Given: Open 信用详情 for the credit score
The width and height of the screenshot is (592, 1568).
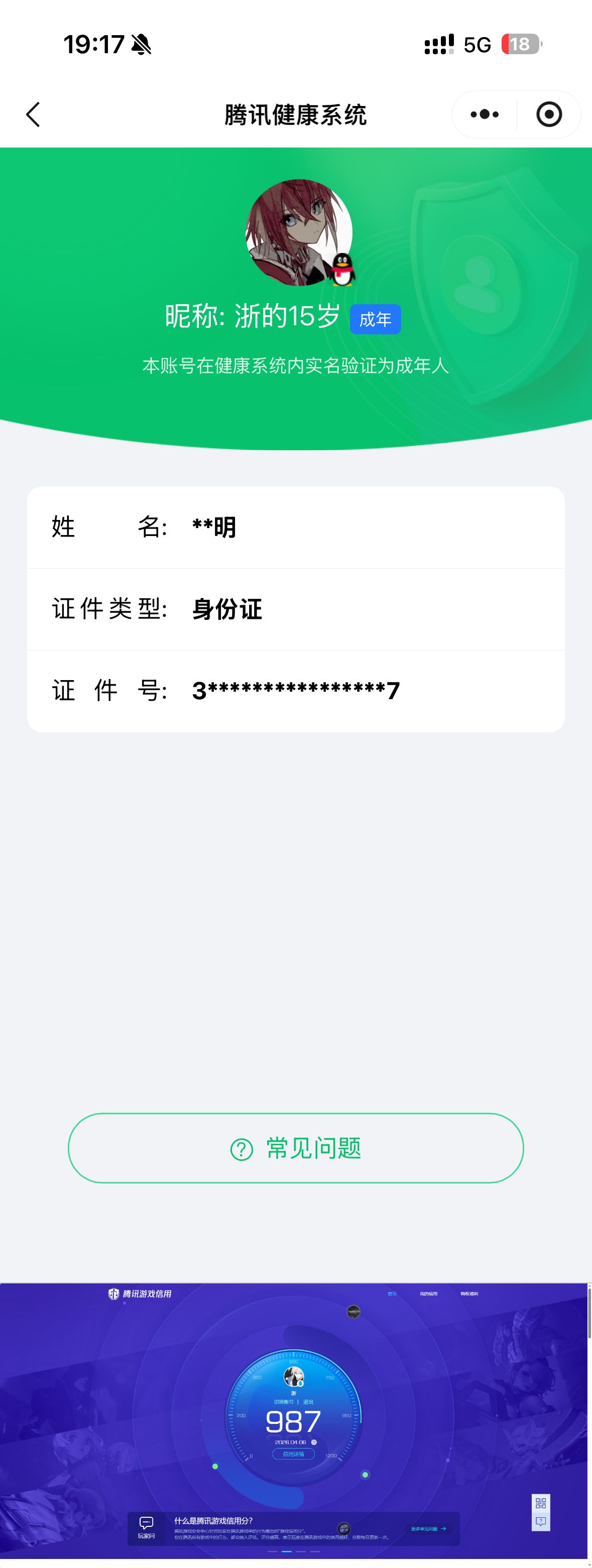Looking at the screenshot, I should (x=294, y=1454).
